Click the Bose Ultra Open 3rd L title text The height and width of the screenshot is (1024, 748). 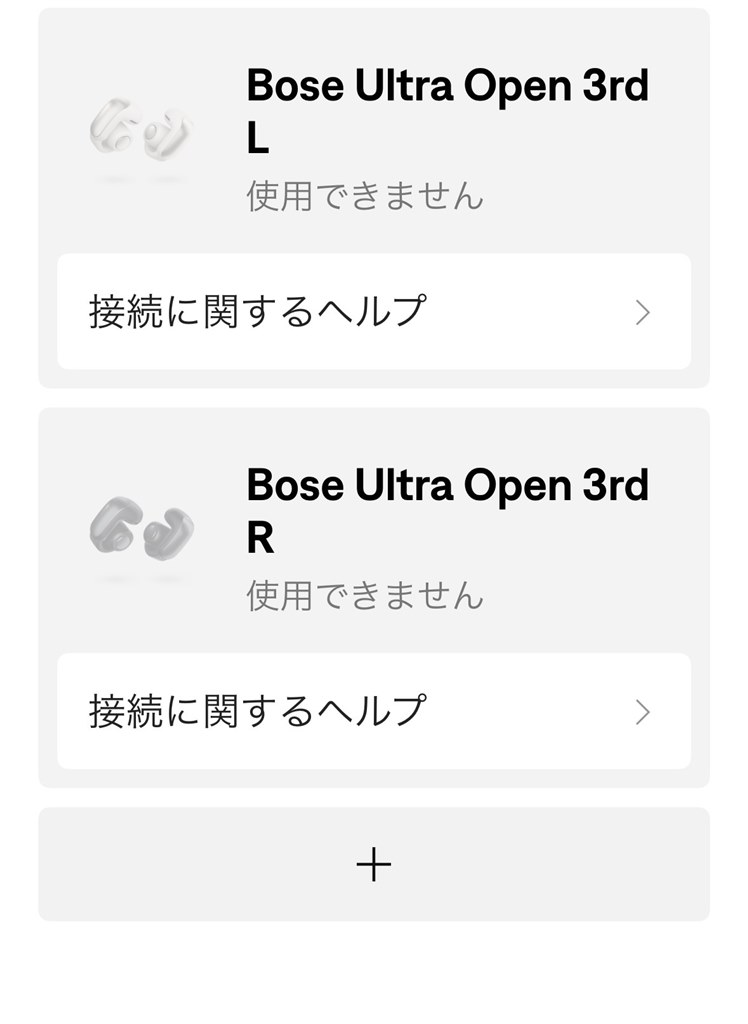(447, 110)
